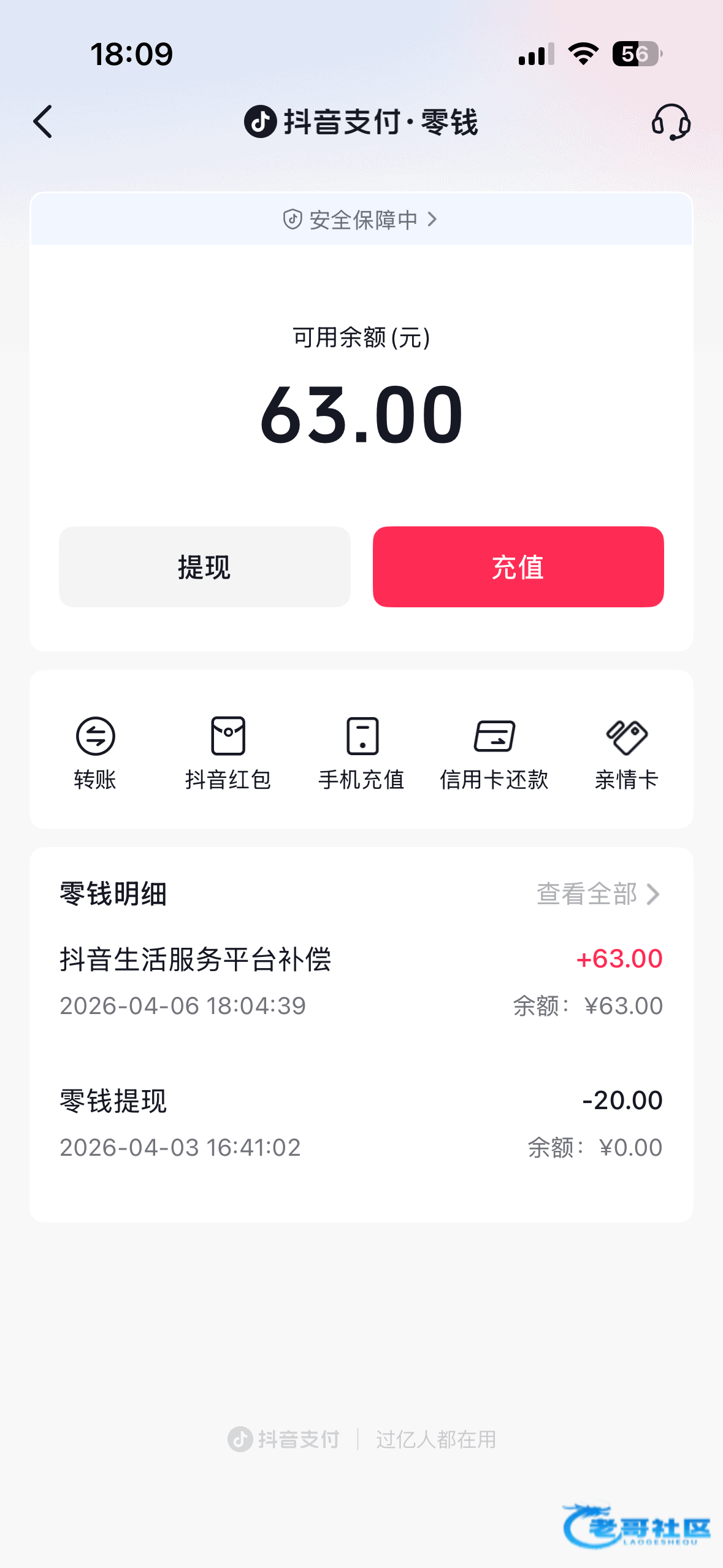723x1568 pixels.
Task: Open 安全保障中 security details
Action: click(361, 220)
